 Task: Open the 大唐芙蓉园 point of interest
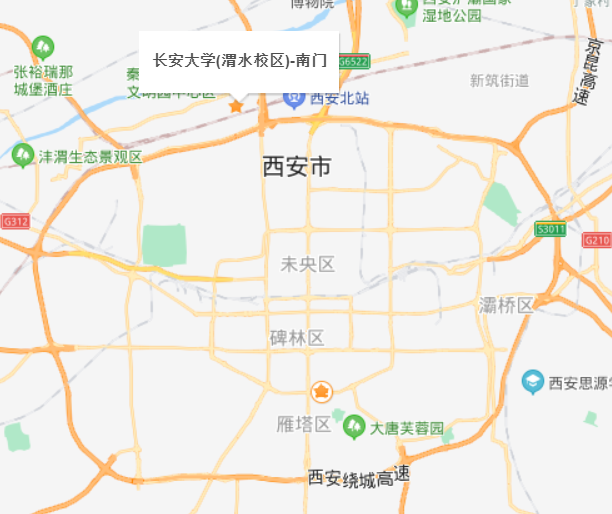[353, 428]
